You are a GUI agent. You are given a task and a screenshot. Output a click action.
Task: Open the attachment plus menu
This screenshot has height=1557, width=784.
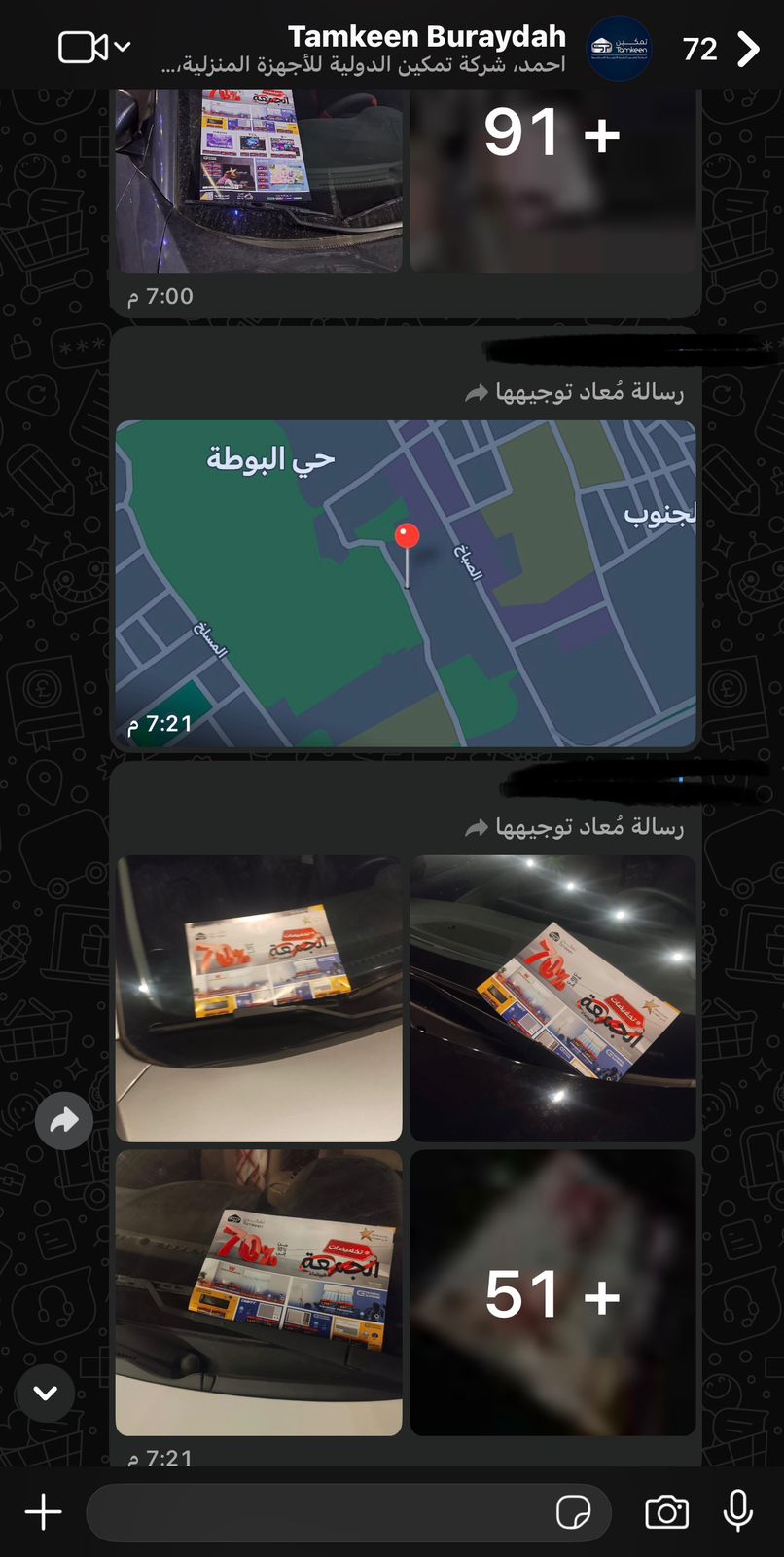(x=44, y=1512)
